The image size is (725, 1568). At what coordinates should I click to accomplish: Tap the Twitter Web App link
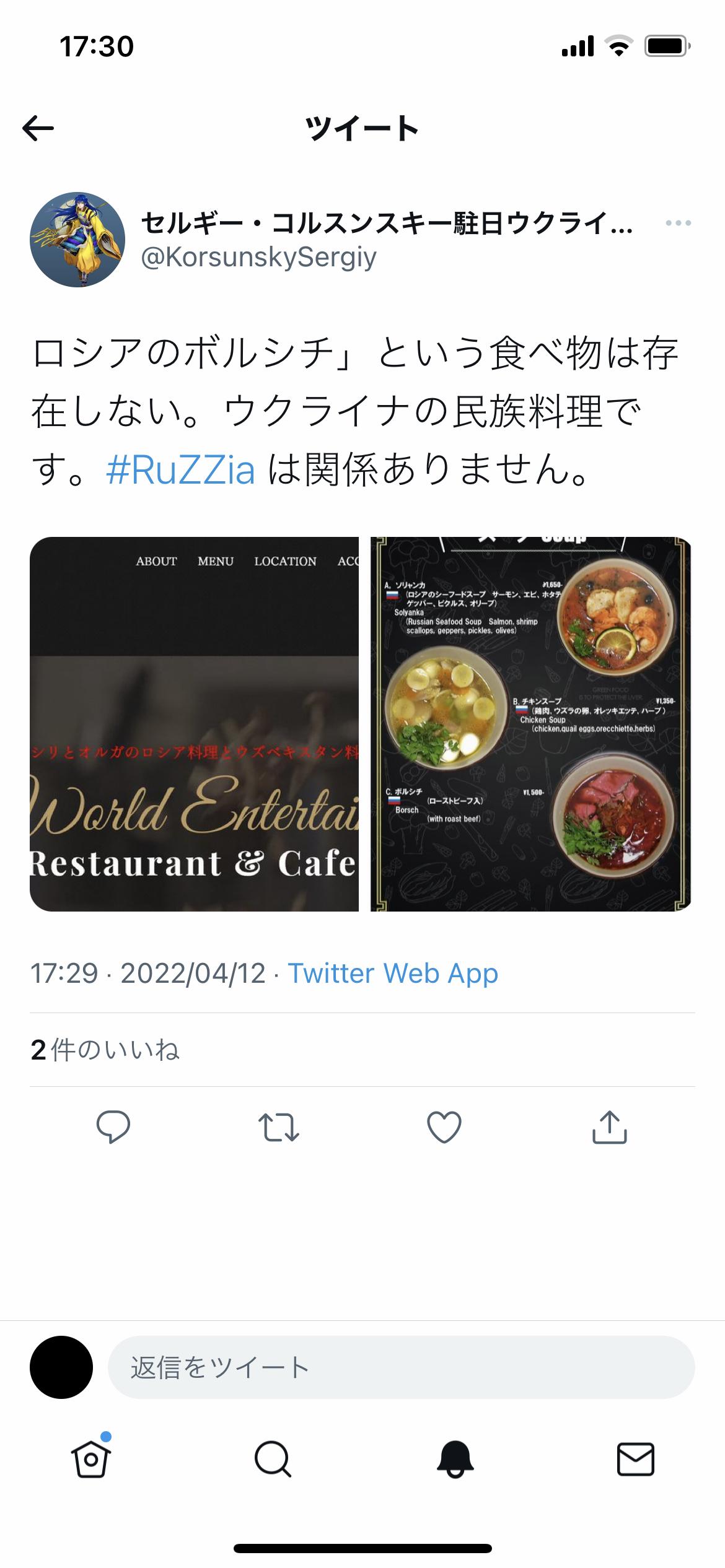click(x=393, y=973)
